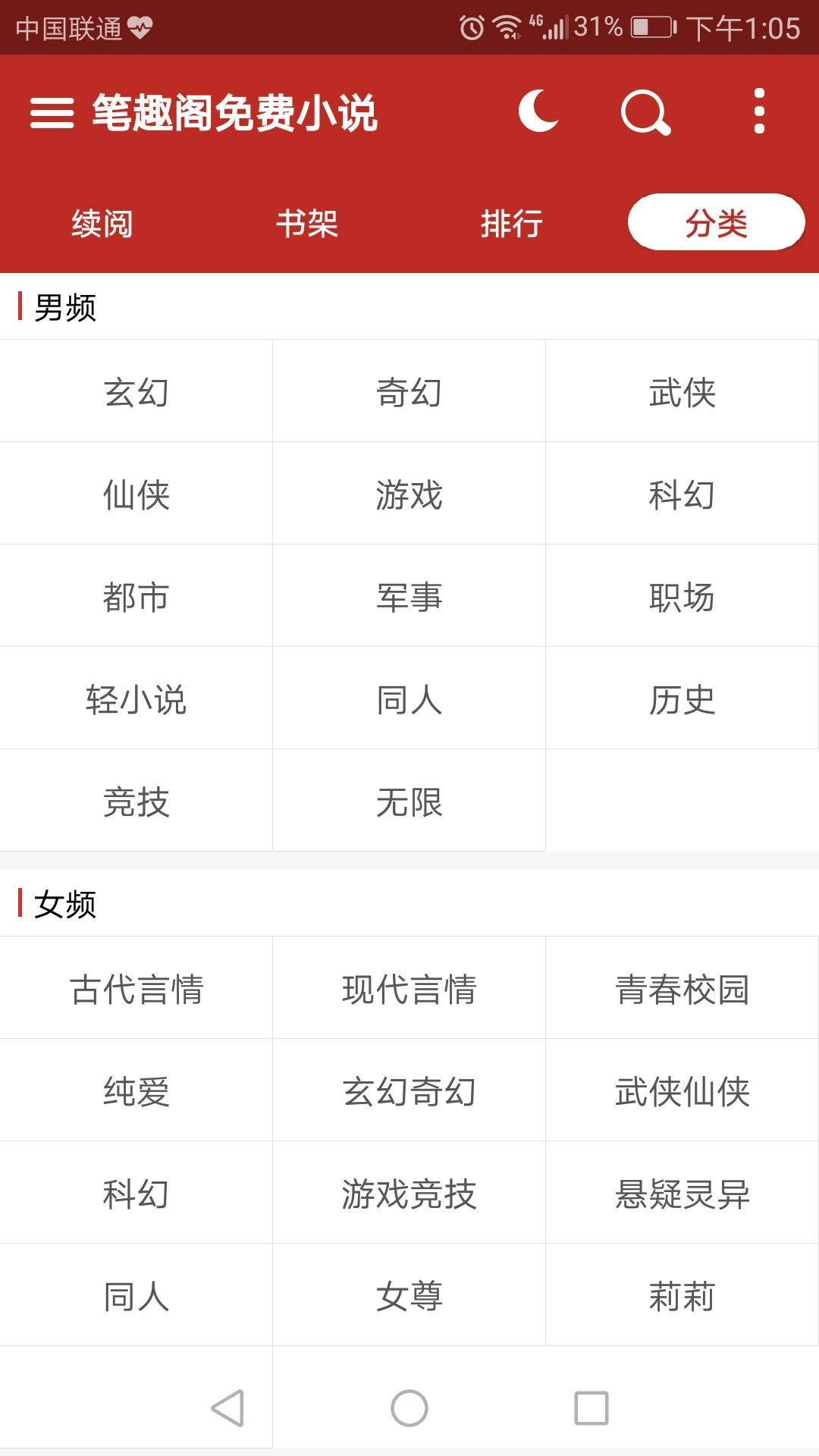Screen dimensions: 819x1456
Task: Tap the system back button
Action: 227,1408
